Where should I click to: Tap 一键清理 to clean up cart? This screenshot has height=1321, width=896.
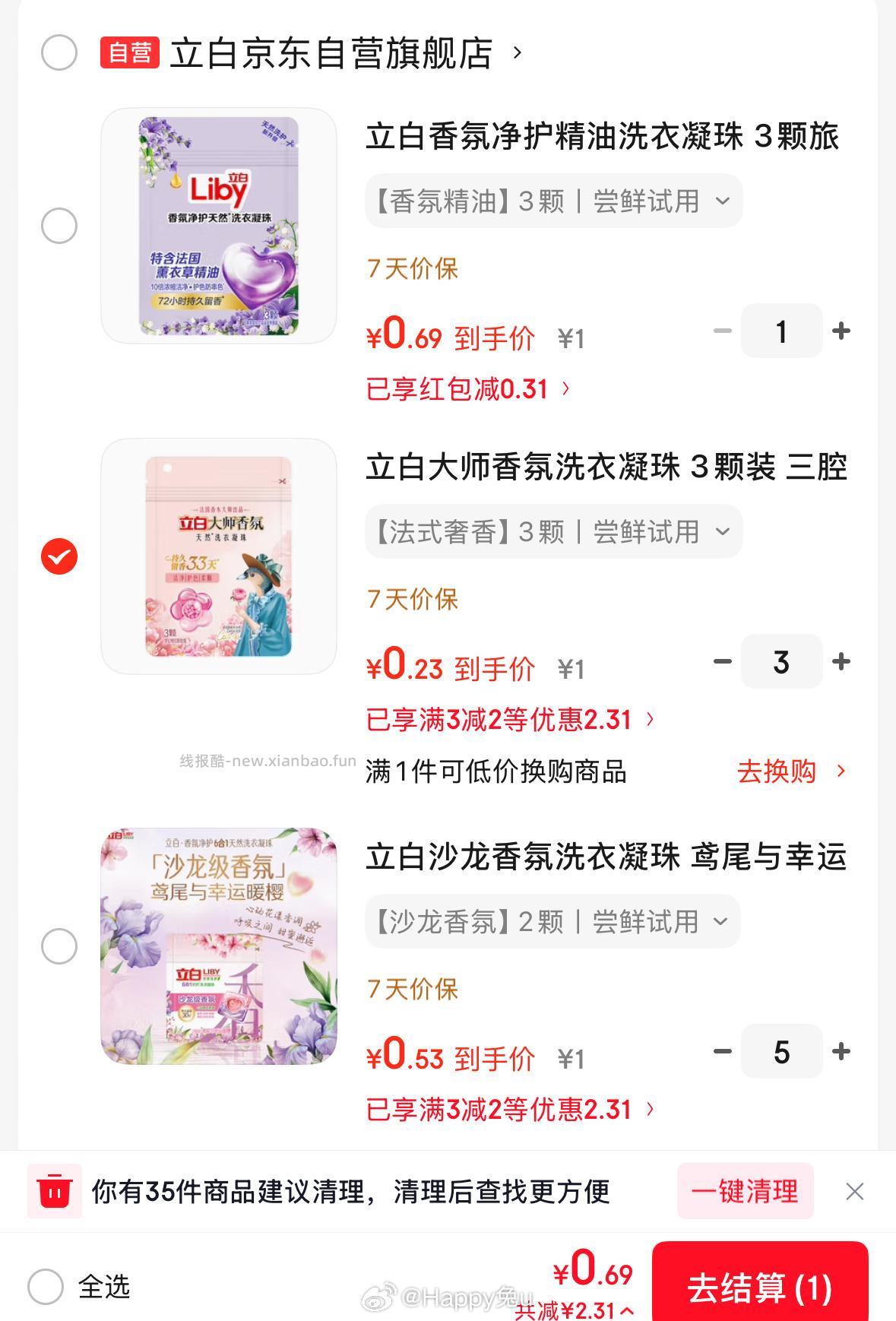pyautogui.click(x=745, y=1191)
